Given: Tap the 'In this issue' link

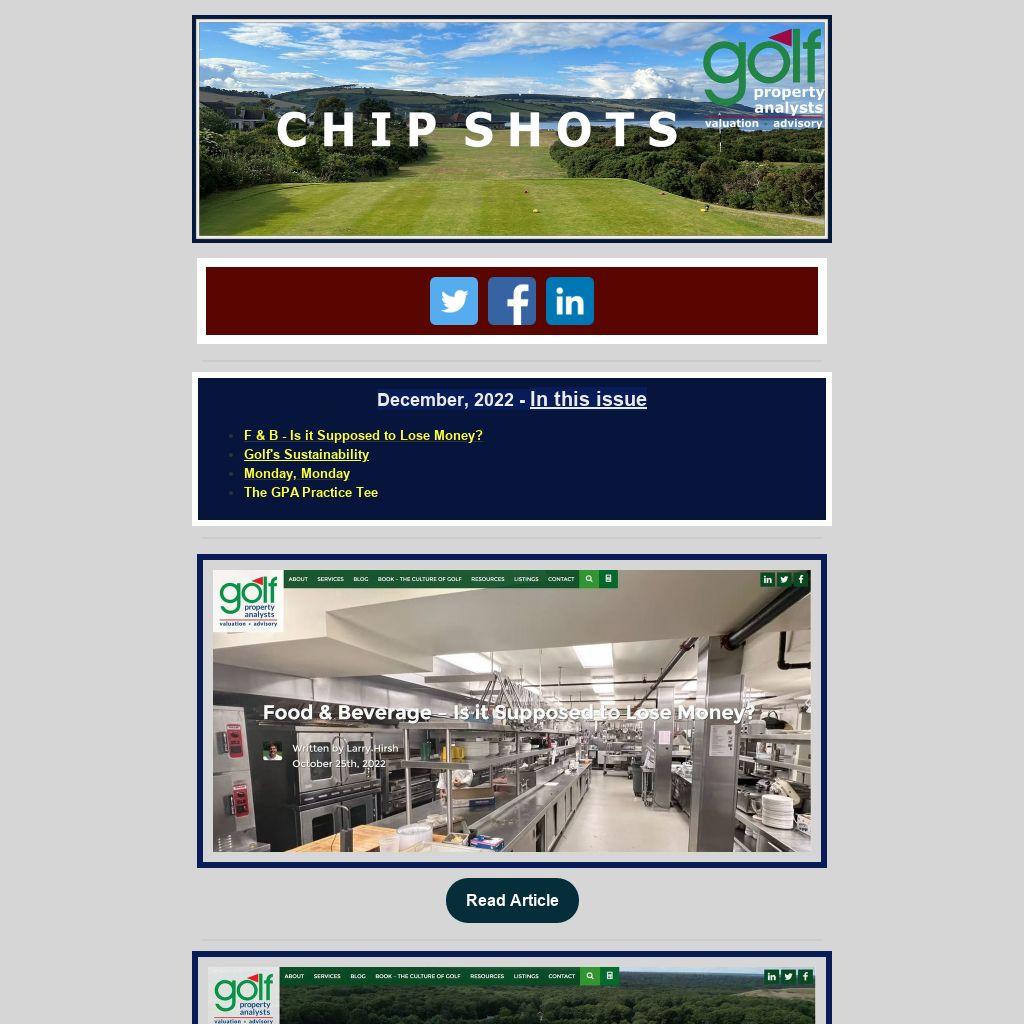Looking at the screenshot, I should click(x=588, y=399).
